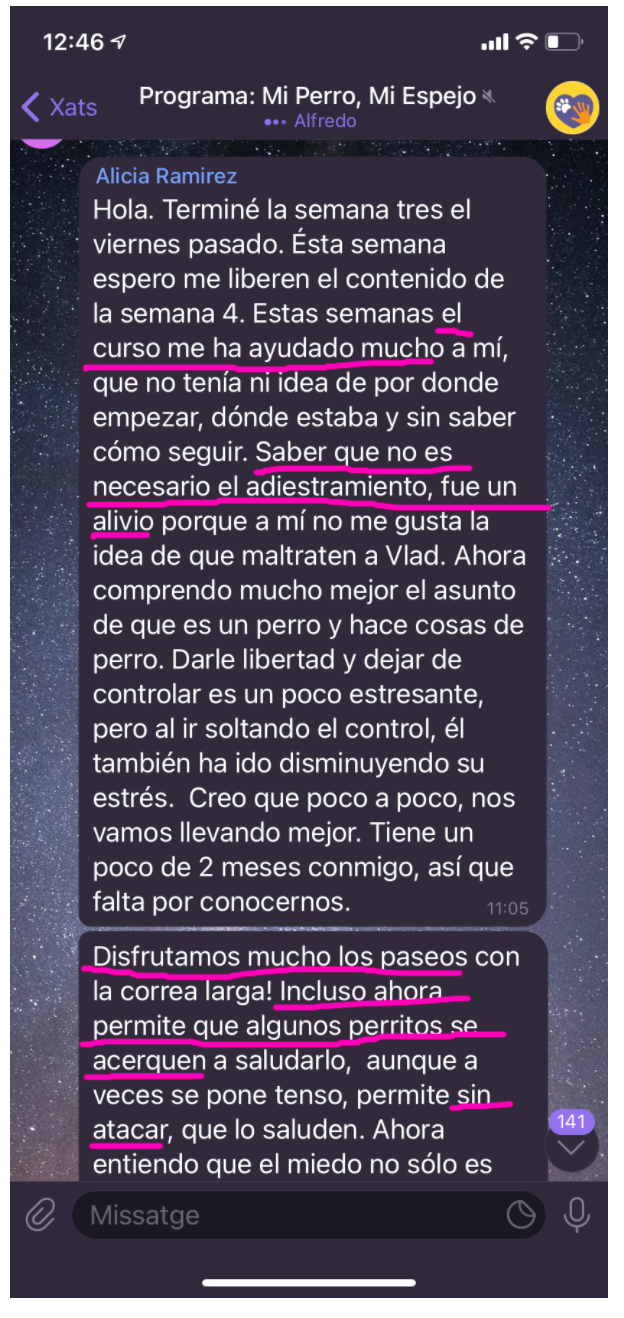This screenshot has width=624, height=1318.
Task: Focus the Missatge text field
Action: pos(295,1215)
